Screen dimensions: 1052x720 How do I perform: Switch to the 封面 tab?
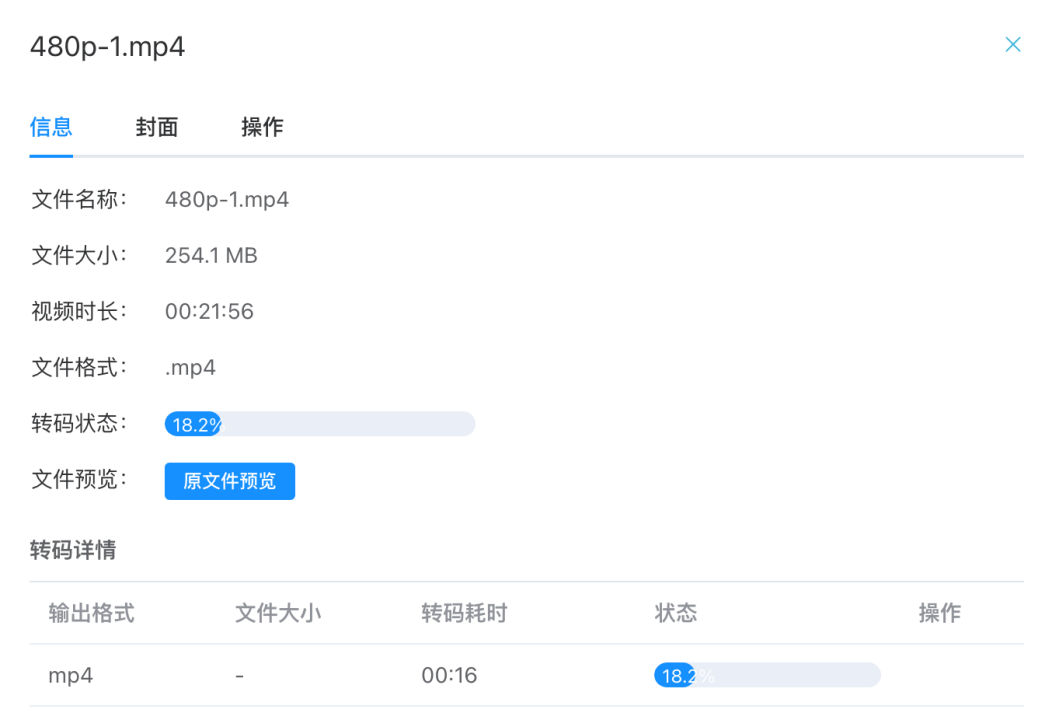point(157,127)
